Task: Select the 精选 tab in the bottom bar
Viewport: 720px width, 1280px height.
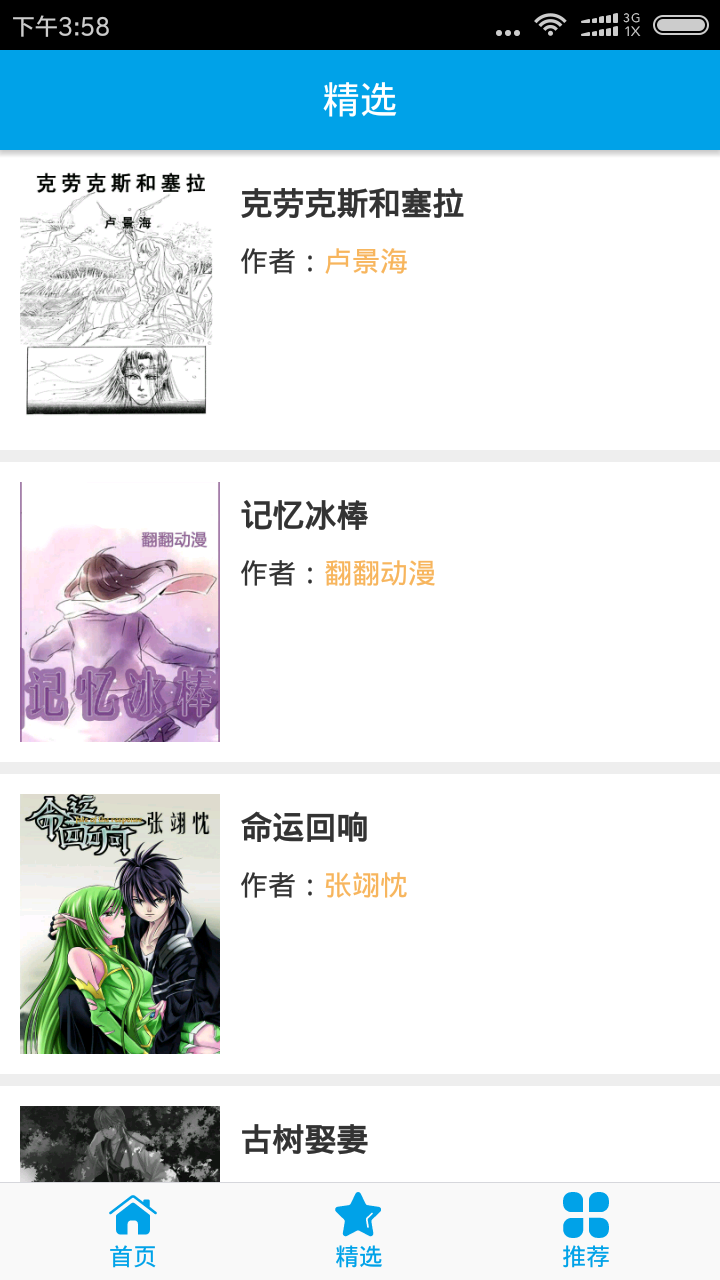Action: point(359,1231)
